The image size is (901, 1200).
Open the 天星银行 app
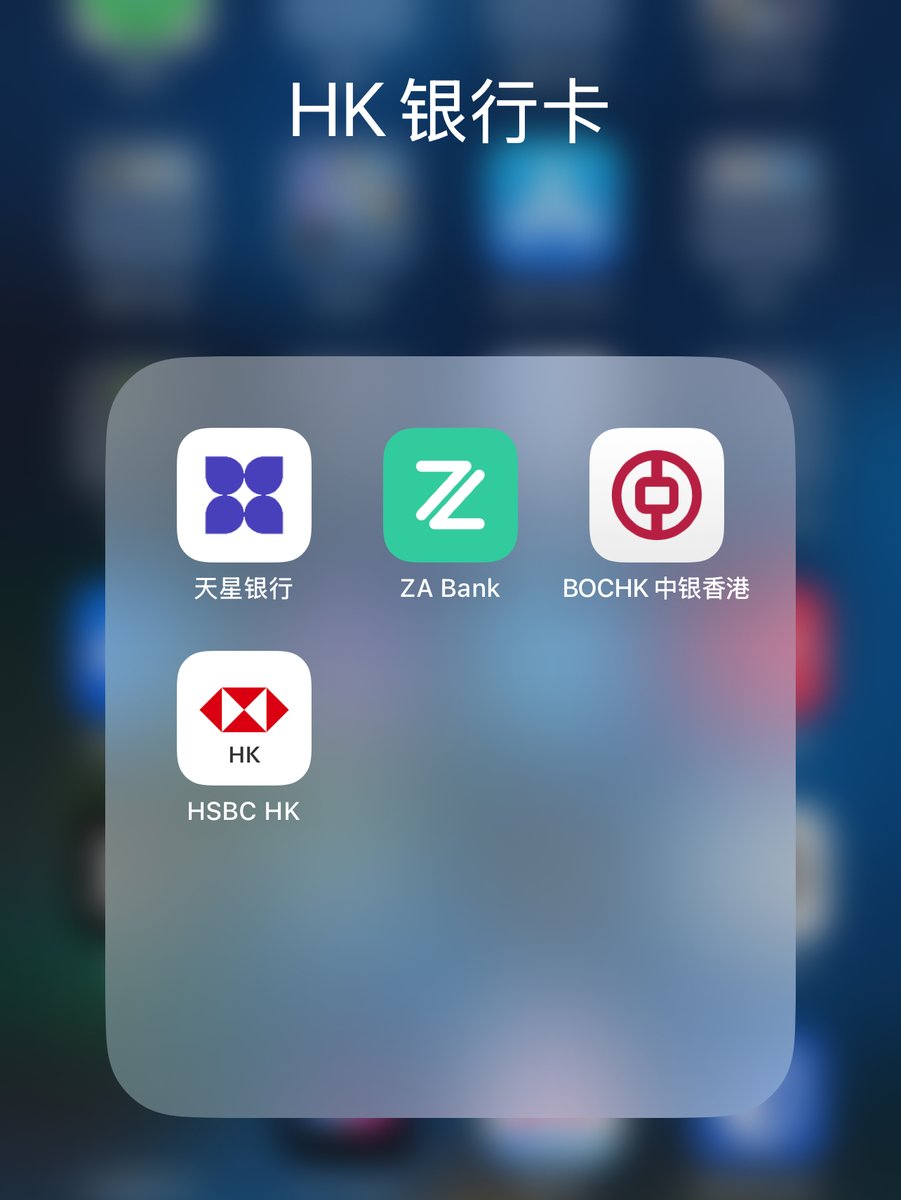tap(244, 495)
